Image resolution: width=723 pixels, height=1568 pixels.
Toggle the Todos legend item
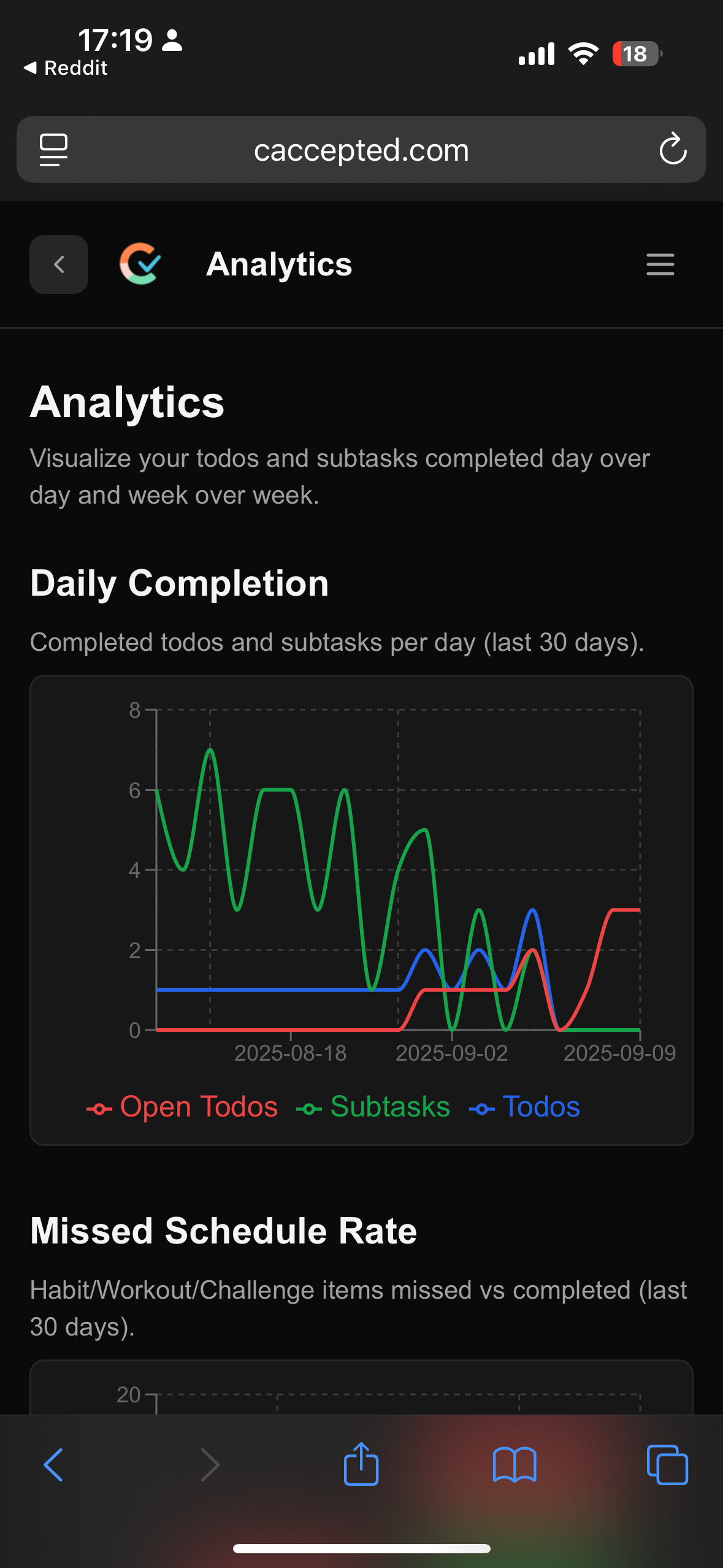pos(525,1107)
